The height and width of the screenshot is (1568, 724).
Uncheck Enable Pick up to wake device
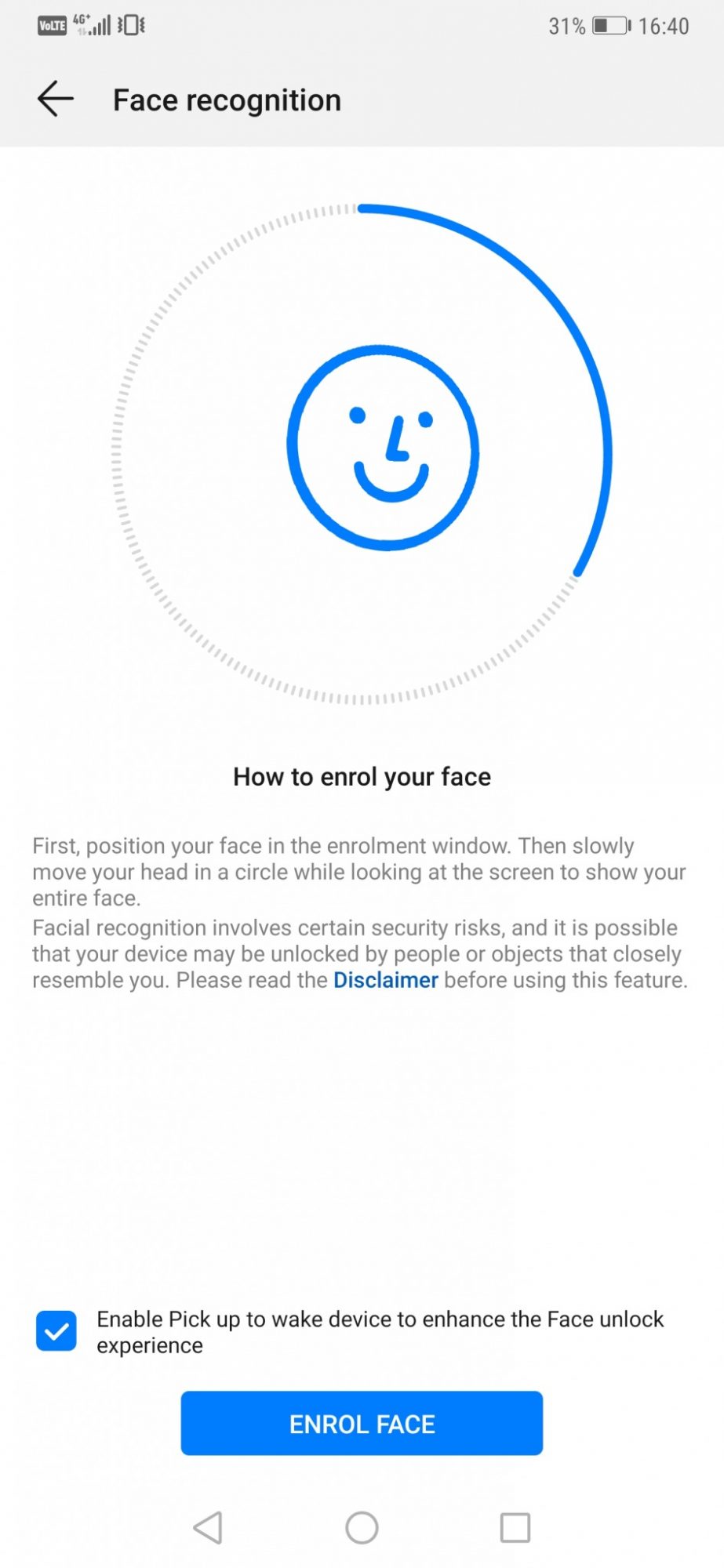click(x=56, y=1331)
